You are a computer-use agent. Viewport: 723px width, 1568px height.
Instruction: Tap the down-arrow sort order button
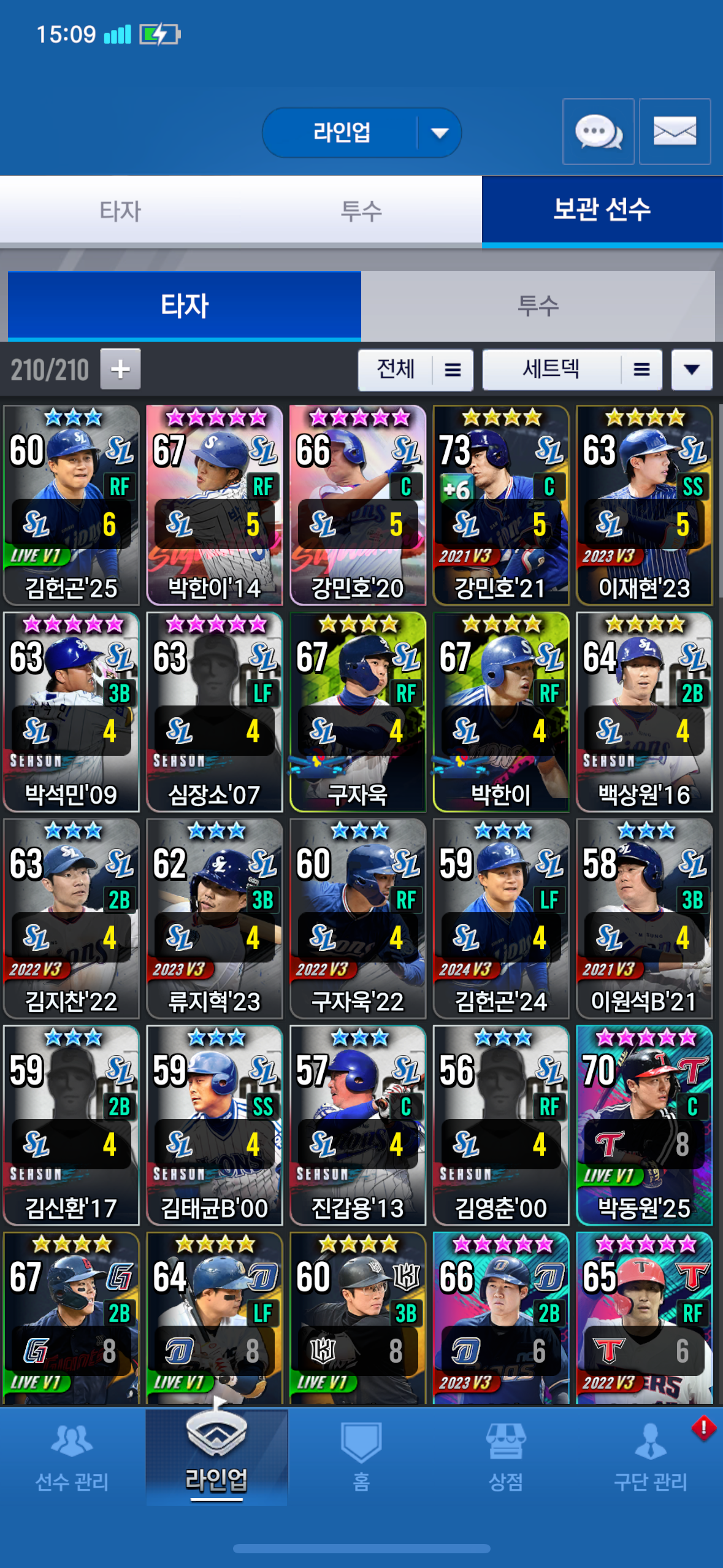[x=691, y=370]
